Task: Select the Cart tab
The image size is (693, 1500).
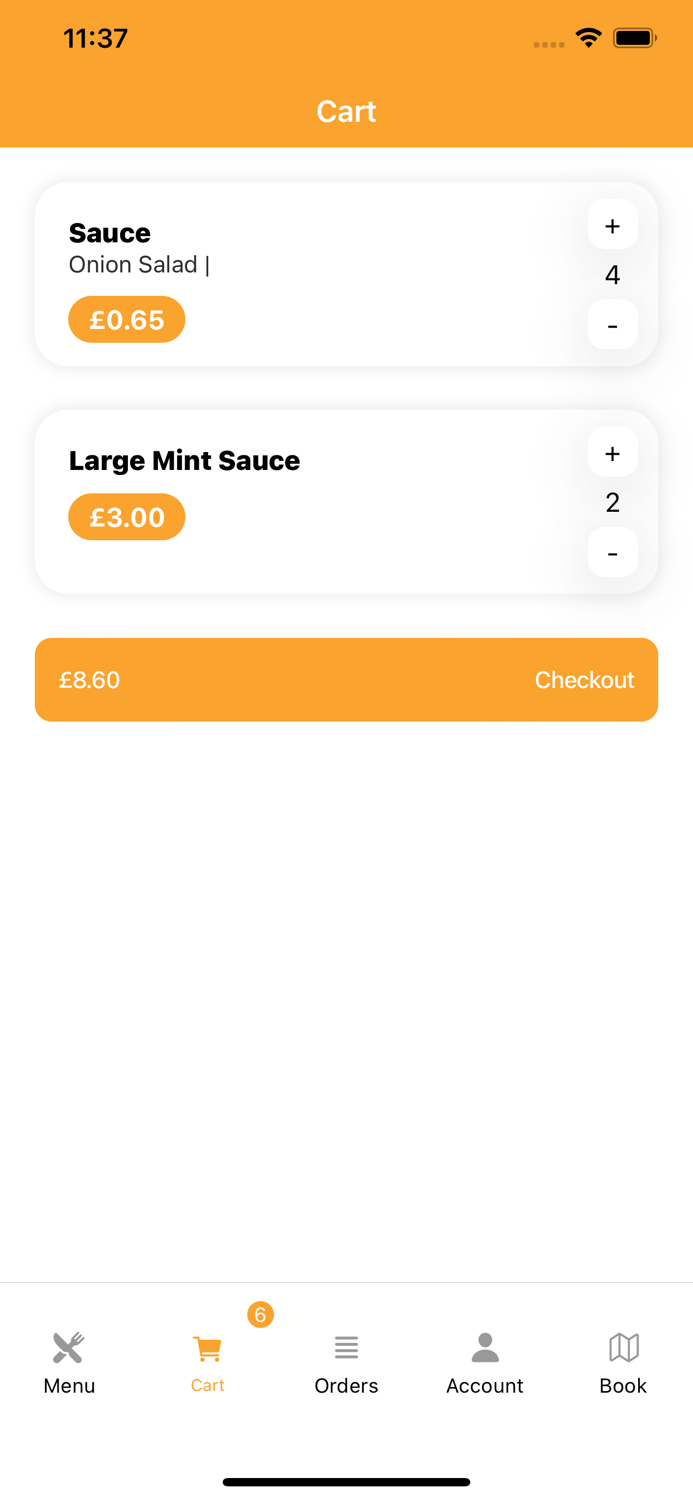Action: tap(208, 1362)
